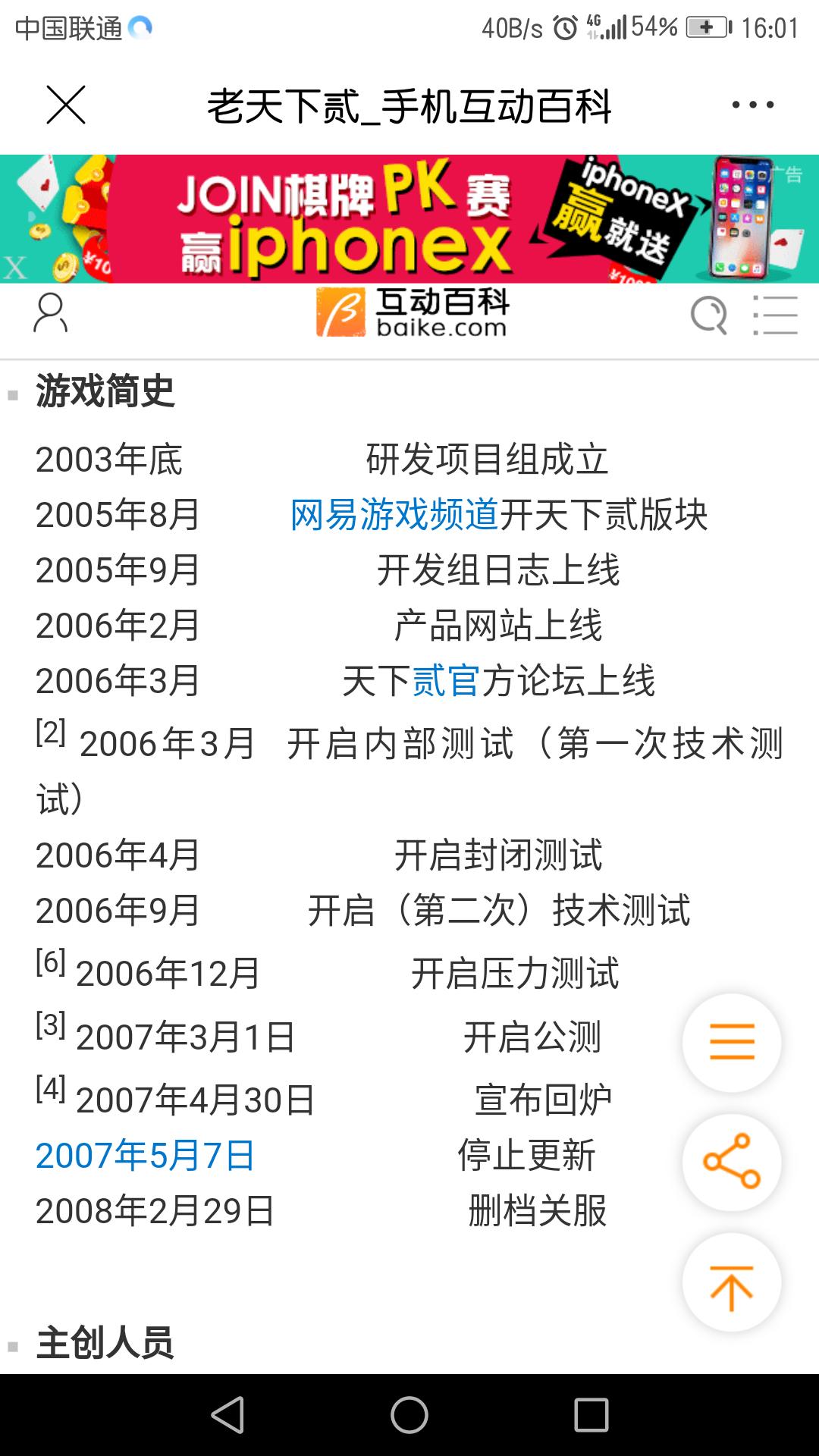Screen dimensions: 819x1456
Task: Dismiss the ad banner with its X
Action: coord(15,268)
